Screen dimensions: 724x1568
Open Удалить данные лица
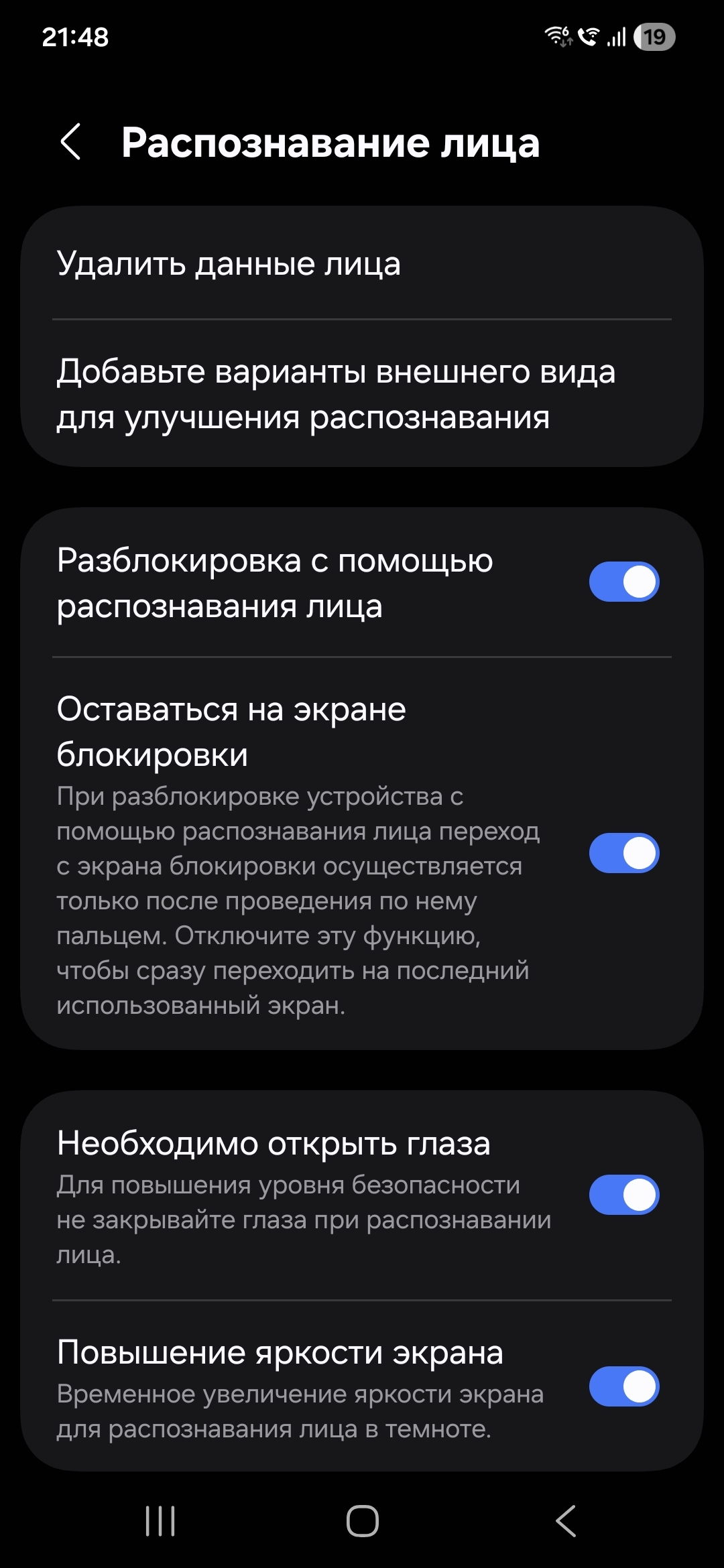click(362, 263)
